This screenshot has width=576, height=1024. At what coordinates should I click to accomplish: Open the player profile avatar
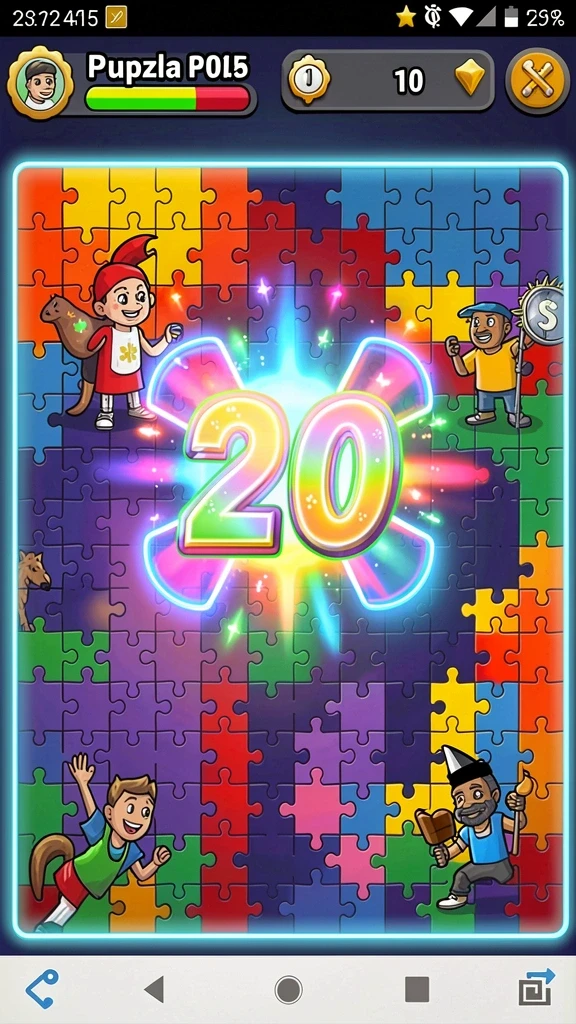(41, 82)
